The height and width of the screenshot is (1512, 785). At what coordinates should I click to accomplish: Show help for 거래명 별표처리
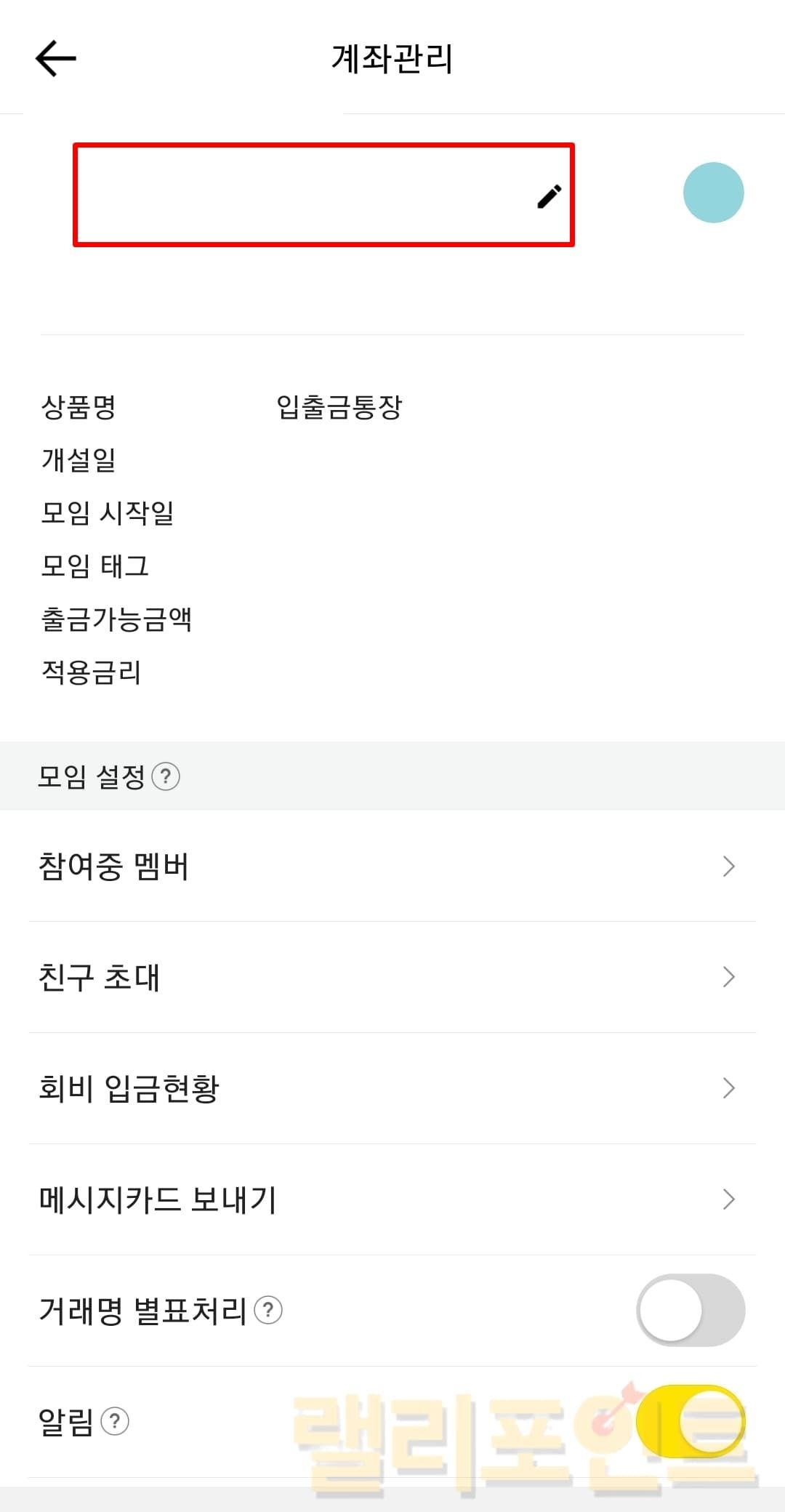[x=268, y=1310]
